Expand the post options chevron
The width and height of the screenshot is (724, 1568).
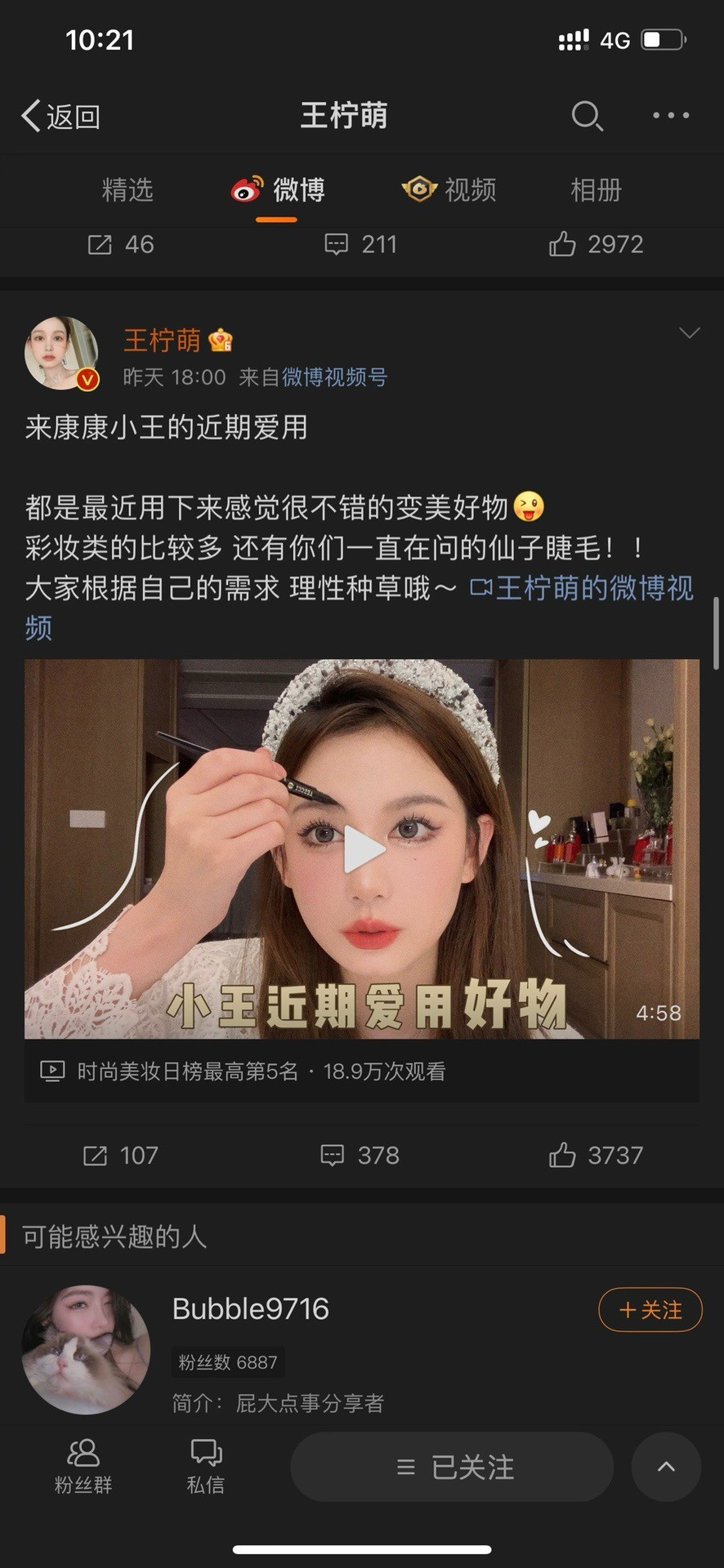tap(689, 333)
